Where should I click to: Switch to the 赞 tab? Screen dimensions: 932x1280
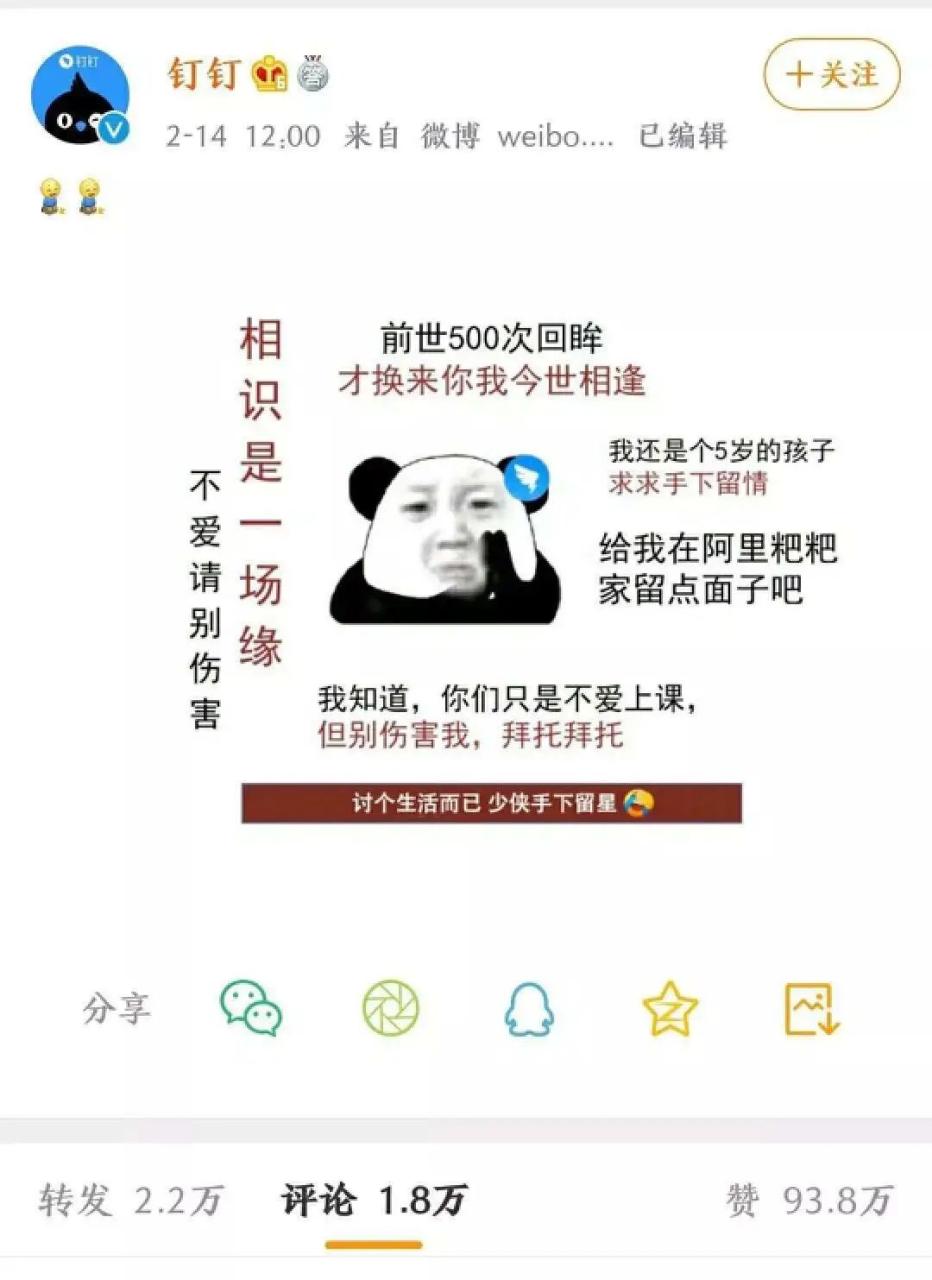click(808, 1200)
